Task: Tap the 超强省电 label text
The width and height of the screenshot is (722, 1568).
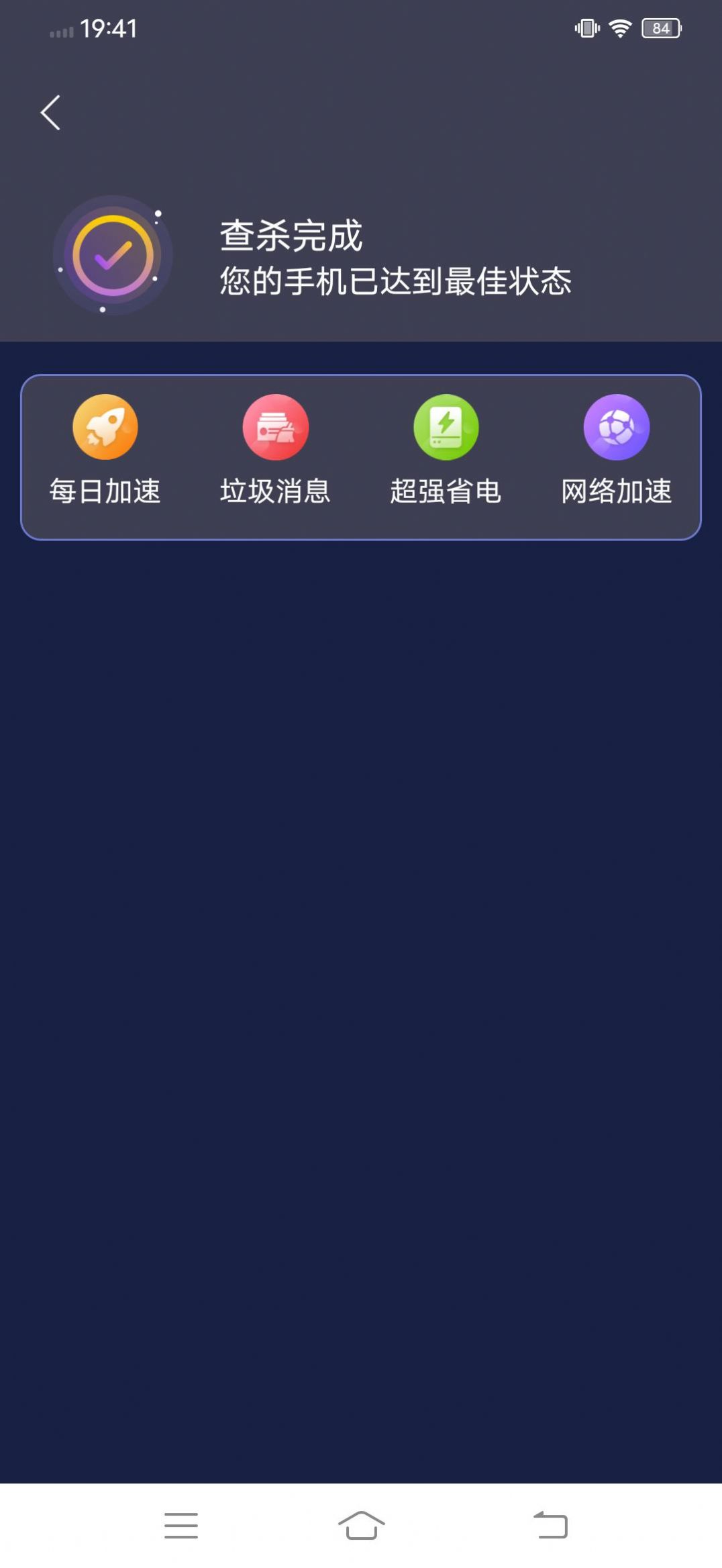Action: [x=446, y=491]
